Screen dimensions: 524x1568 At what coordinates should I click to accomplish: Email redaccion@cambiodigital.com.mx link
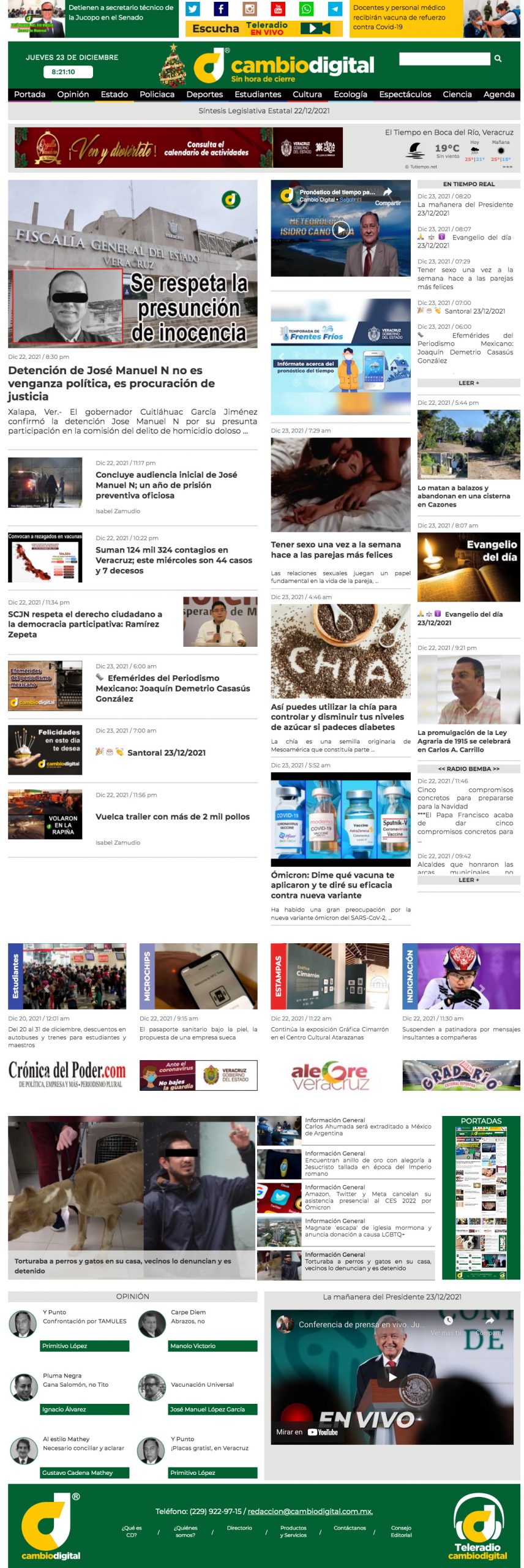click(310, 1511)
